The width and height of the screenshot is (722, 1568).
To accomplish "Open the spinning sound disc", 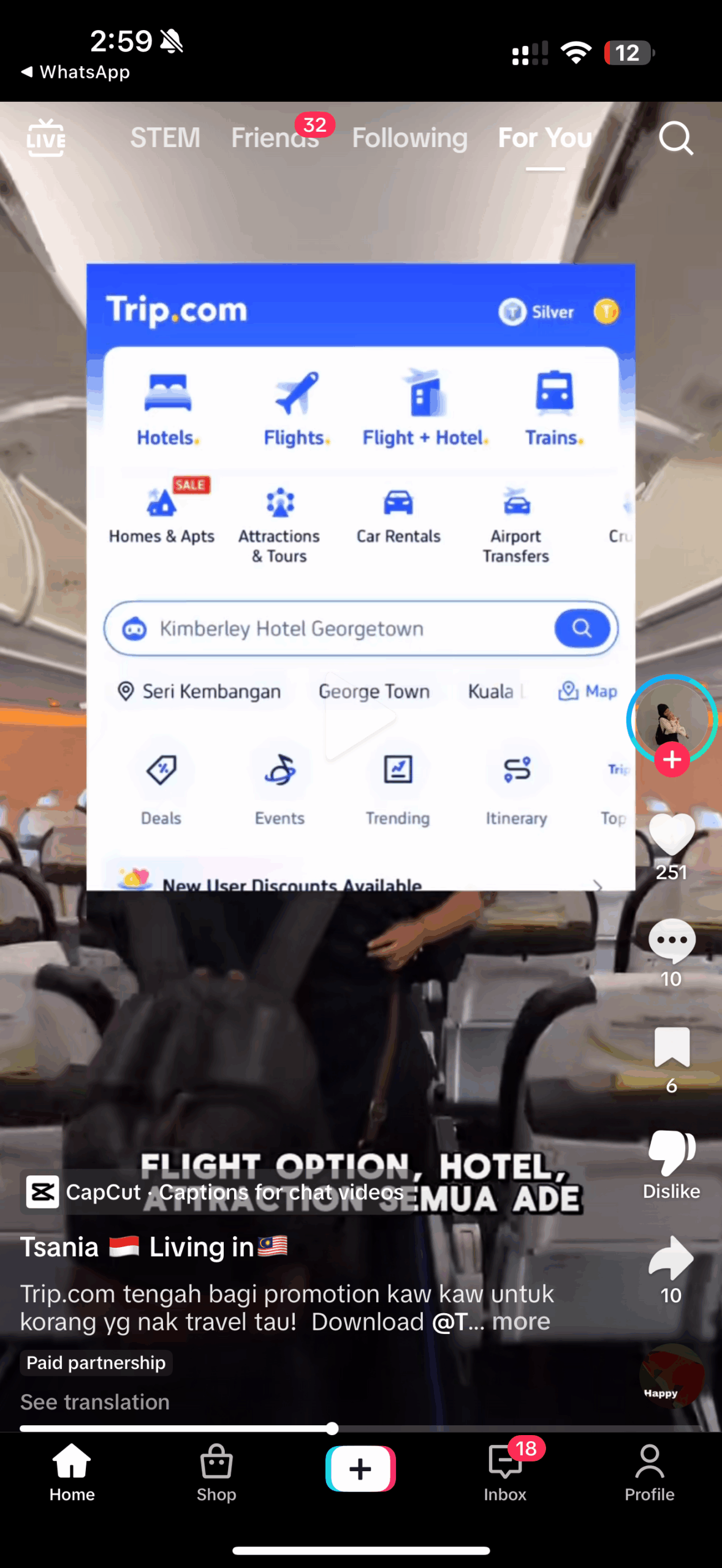I will [672, 1376].
